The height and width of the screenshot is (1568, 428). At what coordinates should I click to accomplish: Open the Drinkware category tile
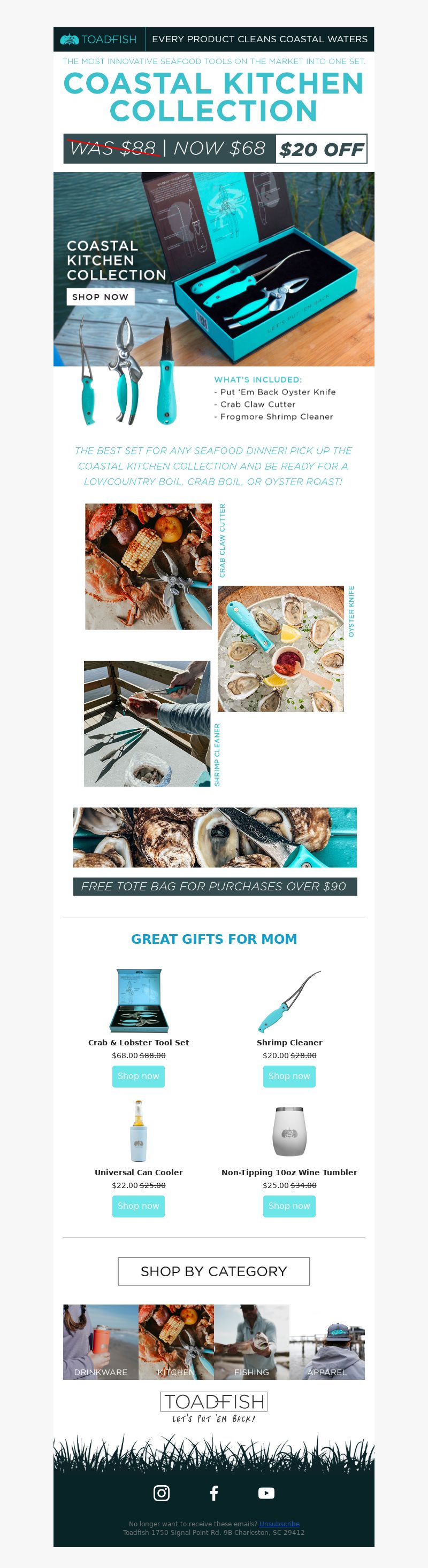[x=101, y=1341]
